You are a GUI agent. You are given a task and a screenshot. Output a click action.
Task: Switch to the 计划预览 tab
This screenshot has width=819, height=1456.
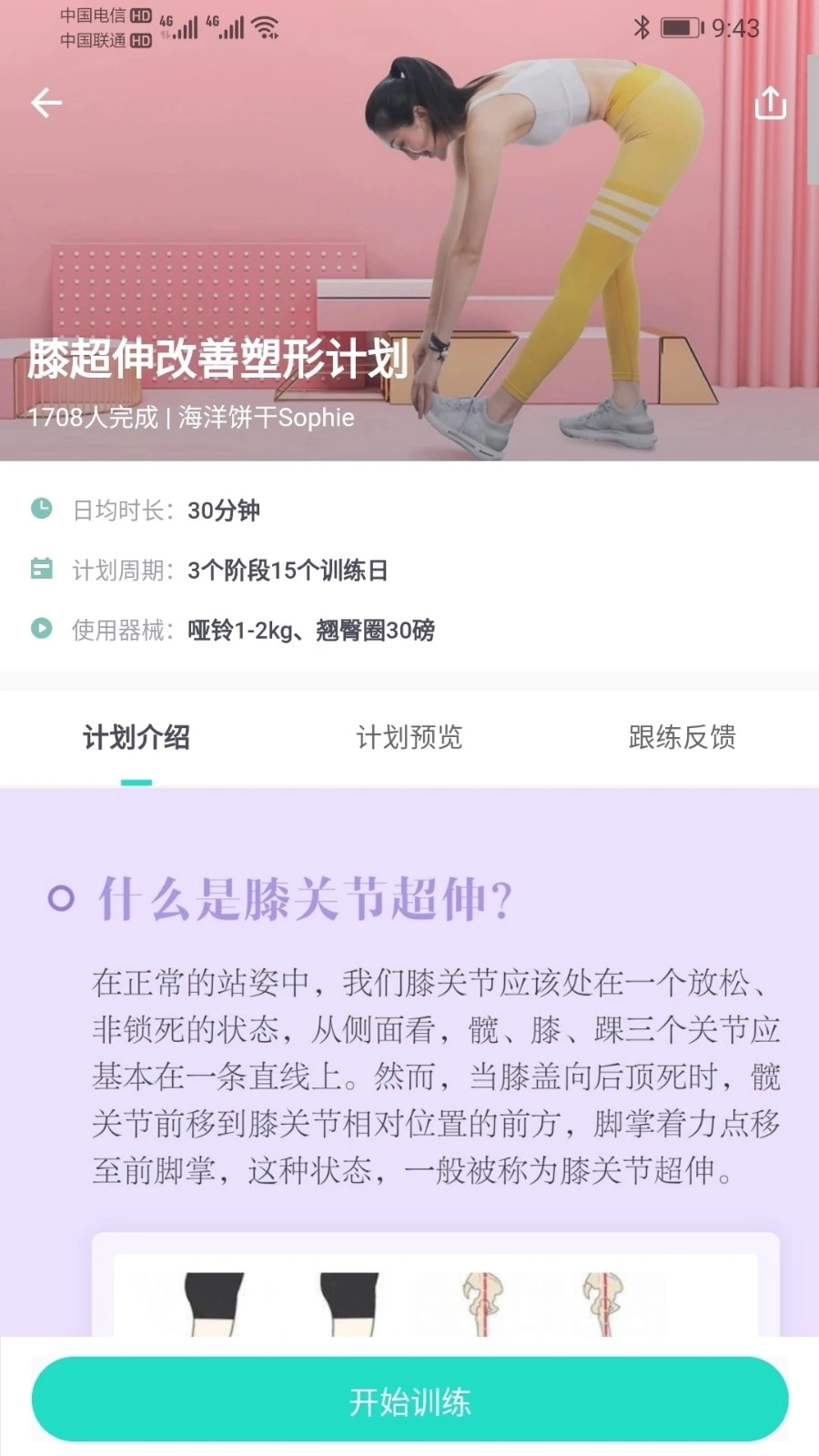pos(409,737)
